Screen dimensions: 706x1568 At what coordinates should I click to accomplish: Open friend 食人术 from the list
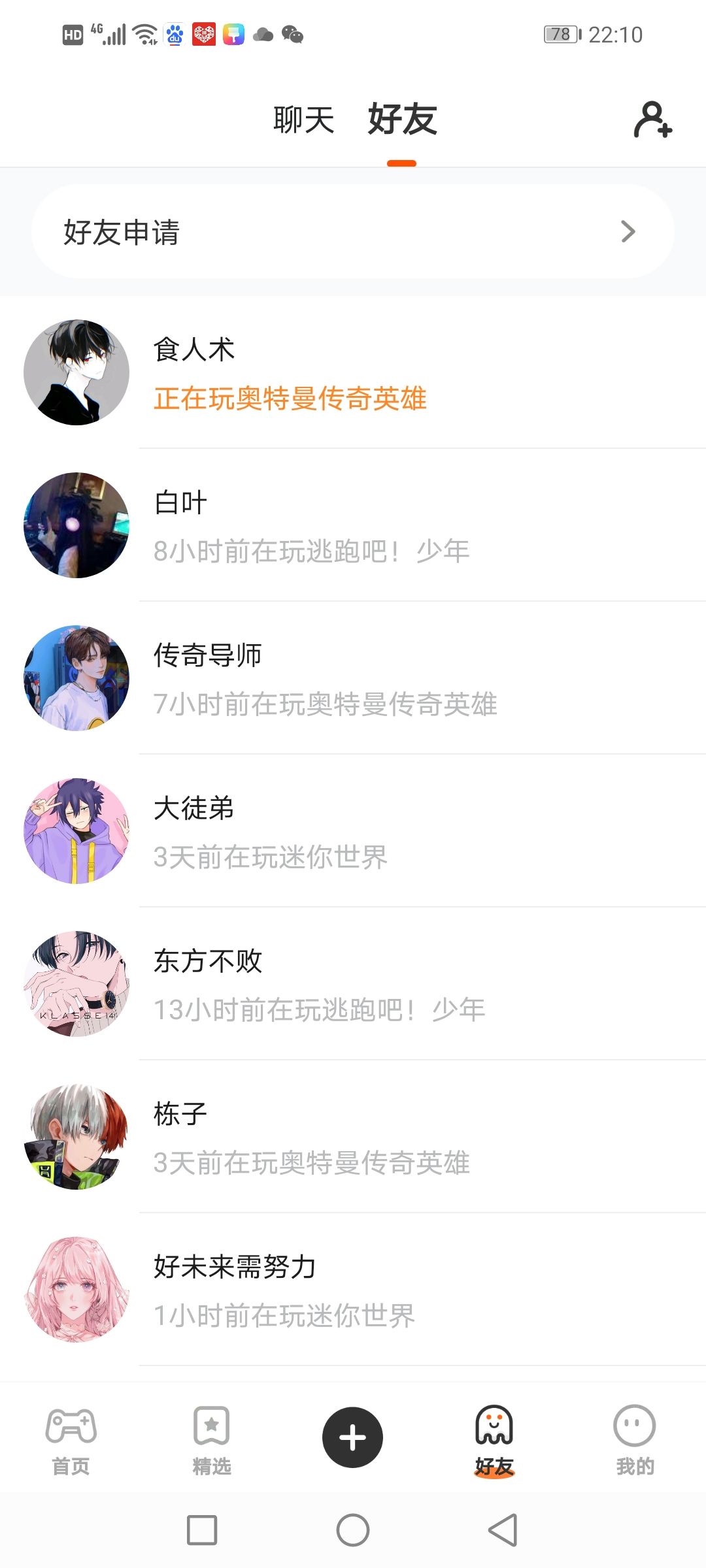coord(353,372)
